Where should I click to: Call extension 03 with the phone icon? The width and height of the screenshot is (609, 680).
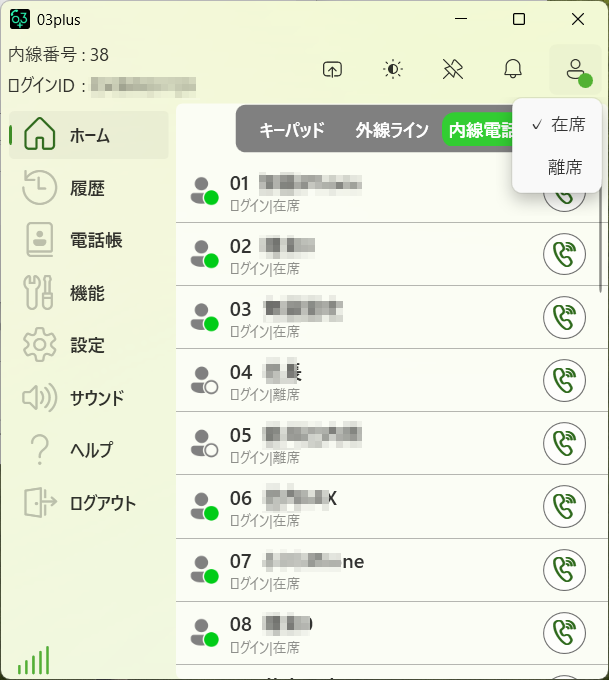point(564,318)
